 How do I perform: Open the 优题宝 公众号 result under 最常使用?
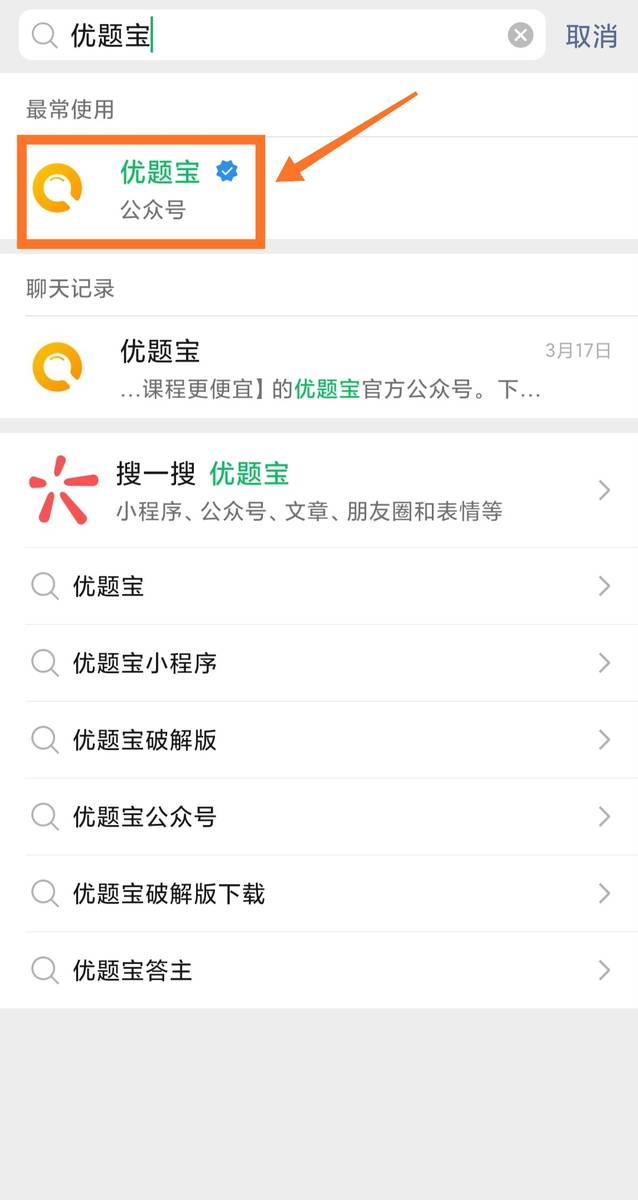coord(319,190)
